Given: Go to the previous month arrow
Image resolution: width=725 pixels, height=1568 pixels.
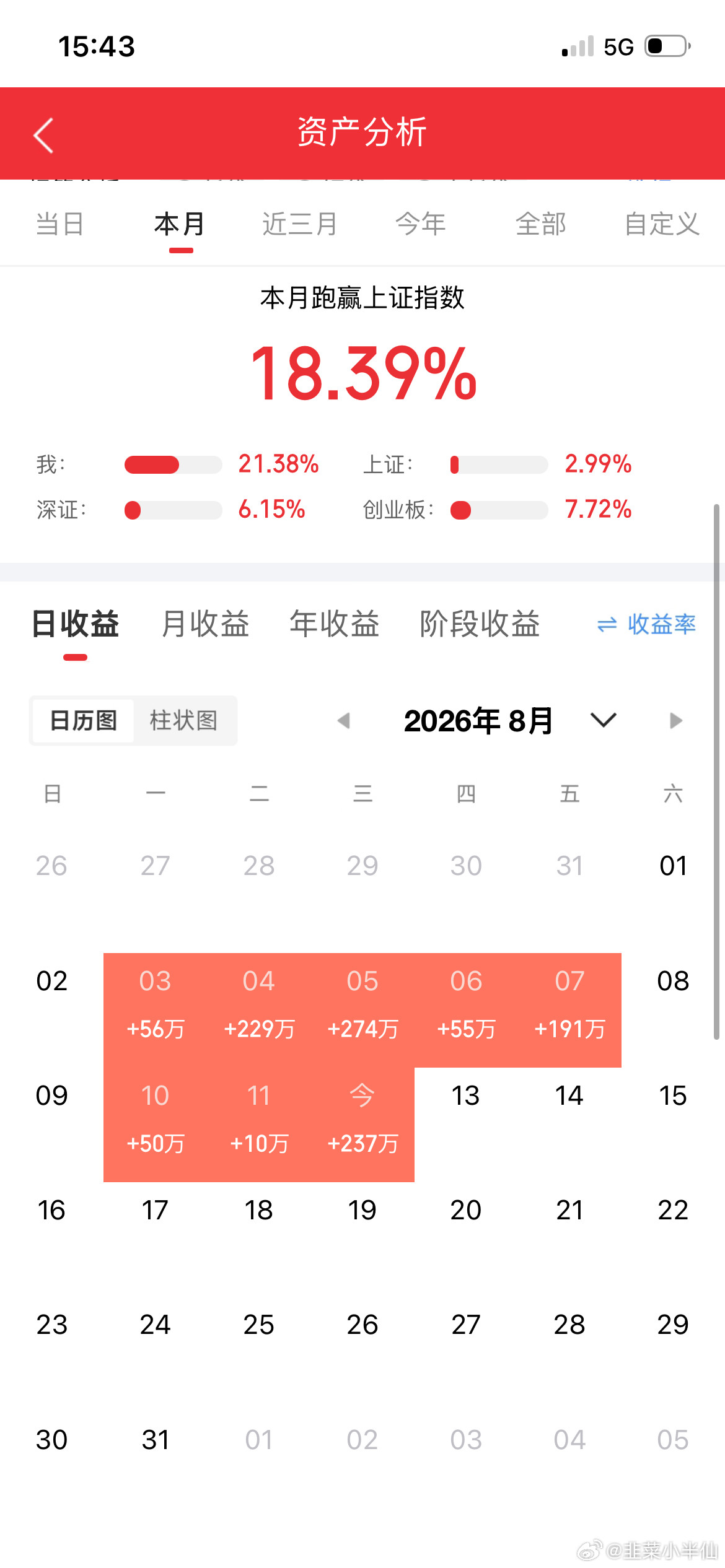Looking at the screenshot, I should coord(344,721).
